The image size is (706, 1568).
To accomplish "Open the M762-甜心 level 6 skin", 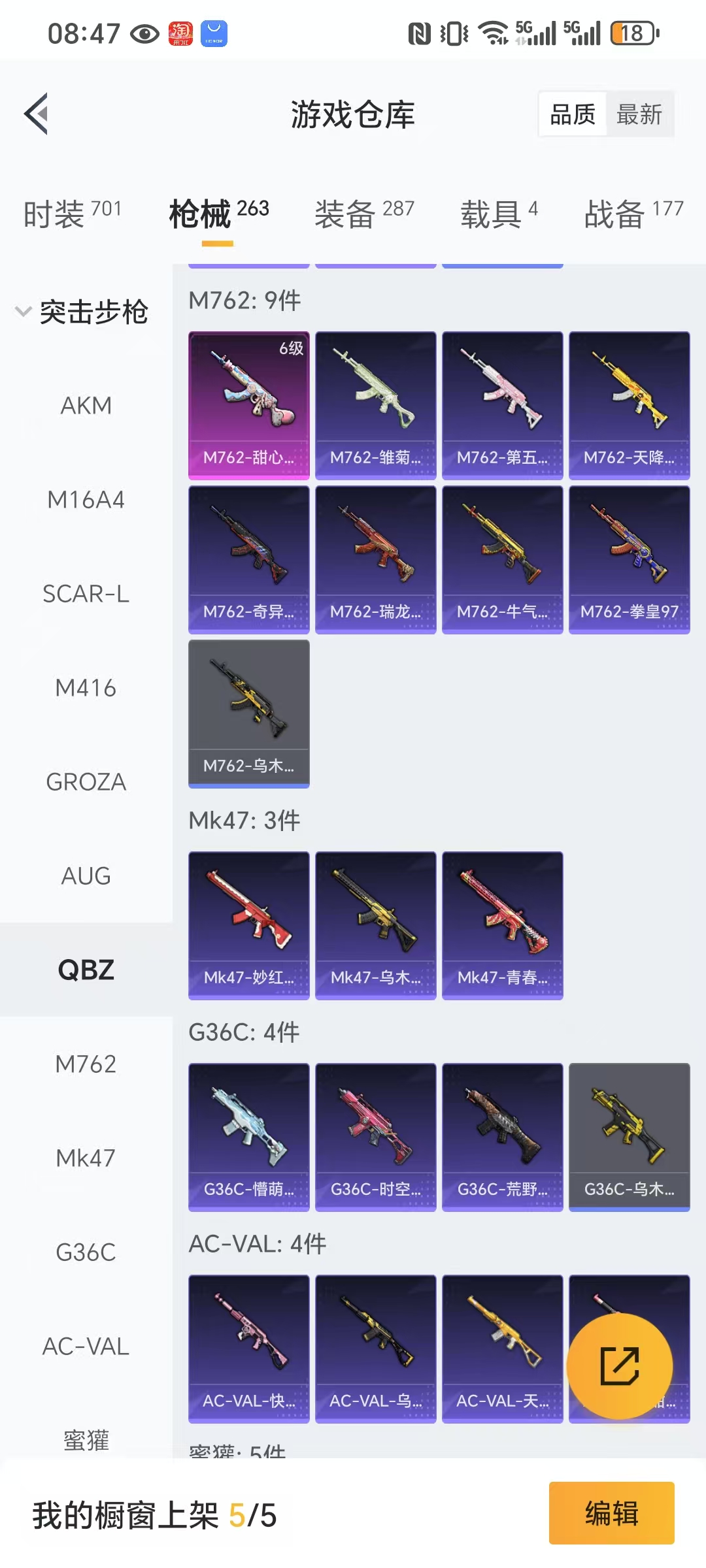I will click(249, 406).
